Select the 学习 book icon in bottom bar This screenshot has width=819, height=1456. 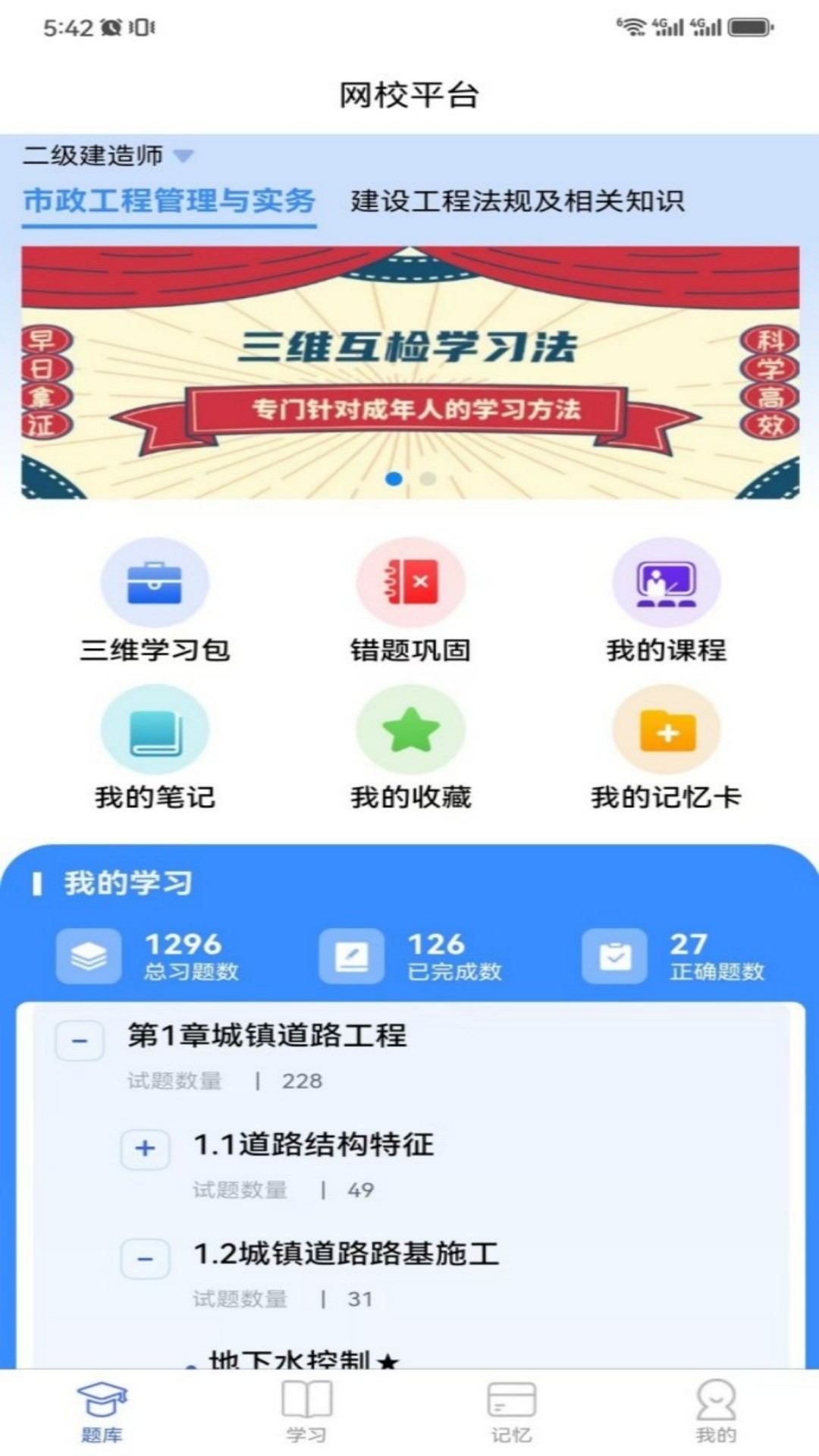point(307,1407)
